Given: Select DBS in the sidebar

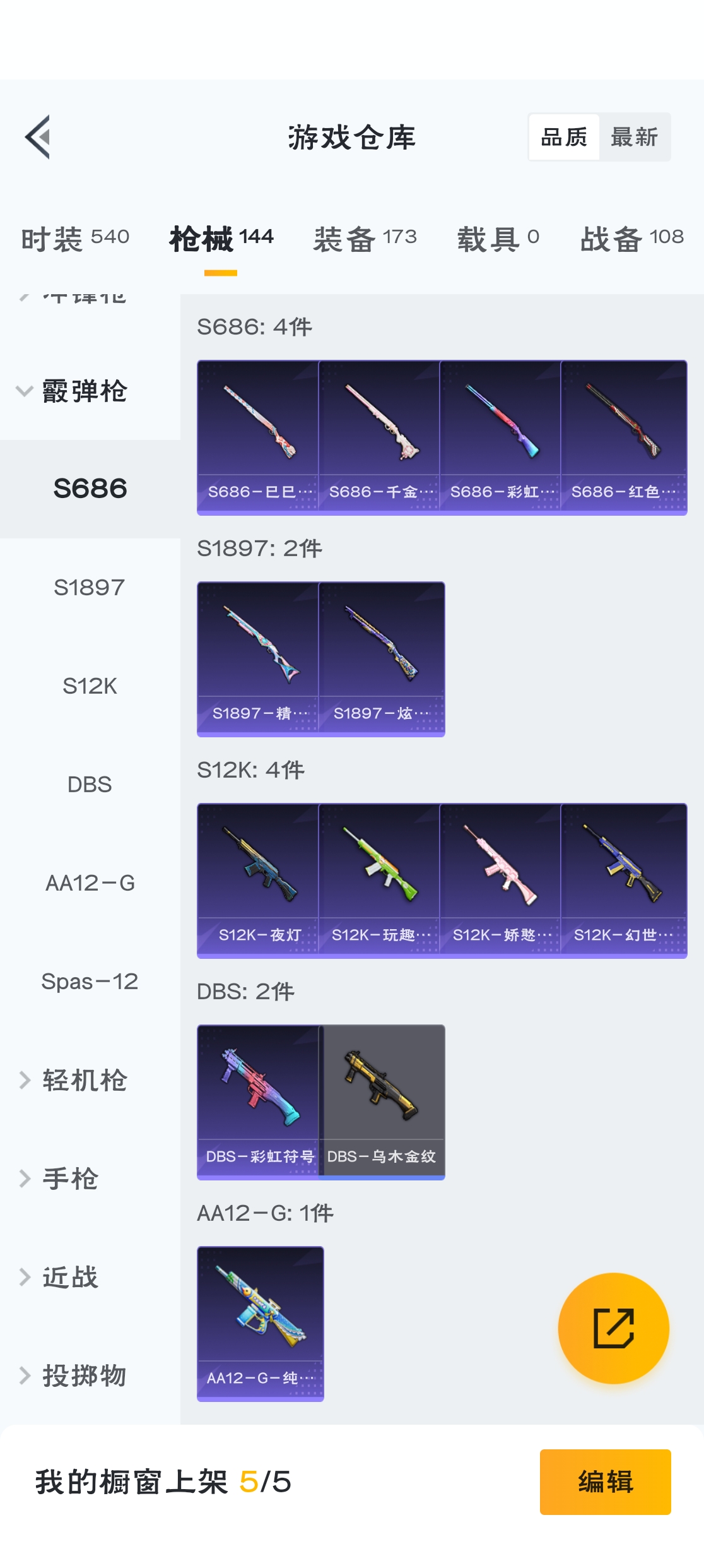Looking at the screenshot, I should pos(90,784).
